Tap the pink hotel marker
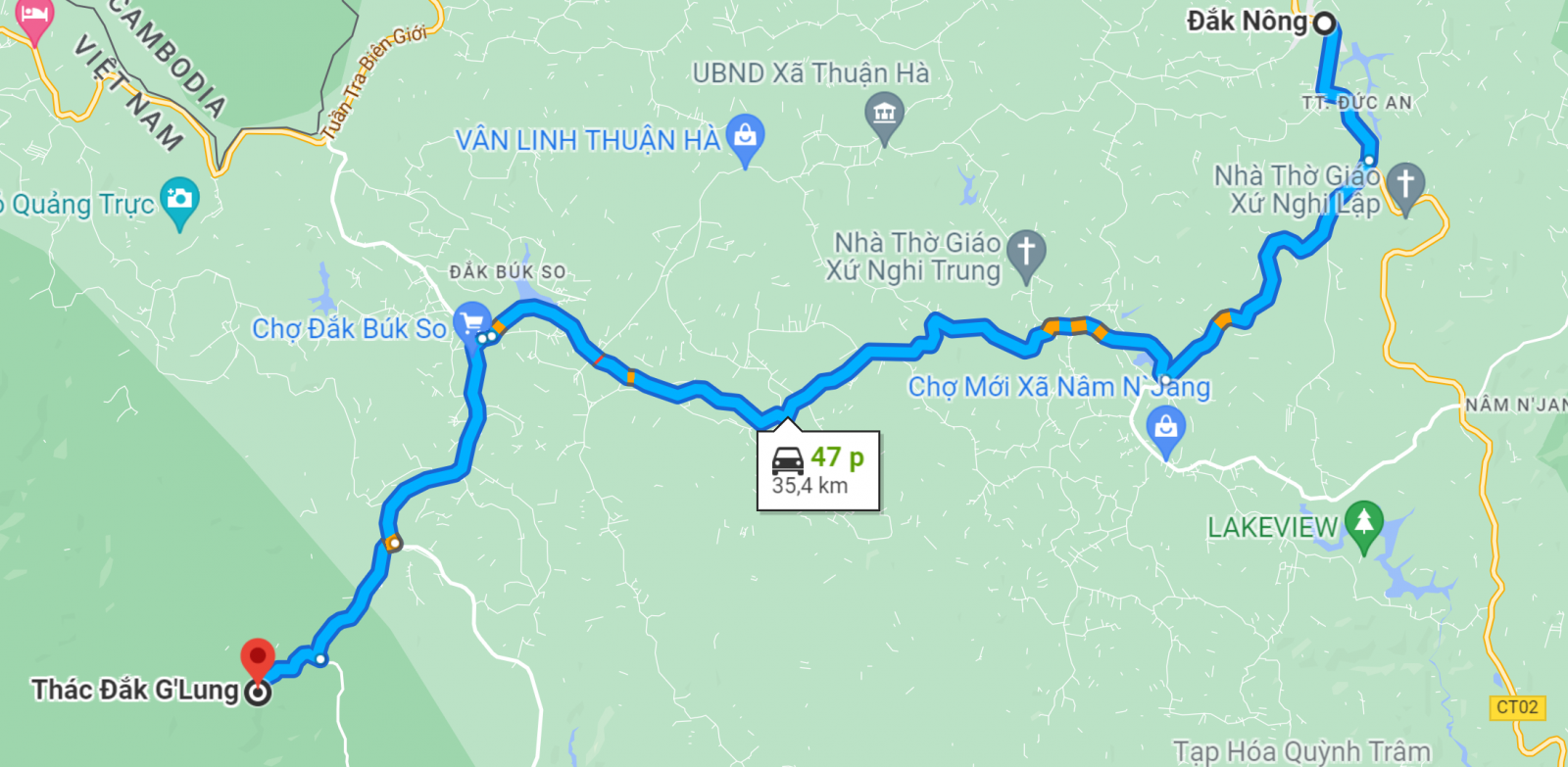 (34, 18)
